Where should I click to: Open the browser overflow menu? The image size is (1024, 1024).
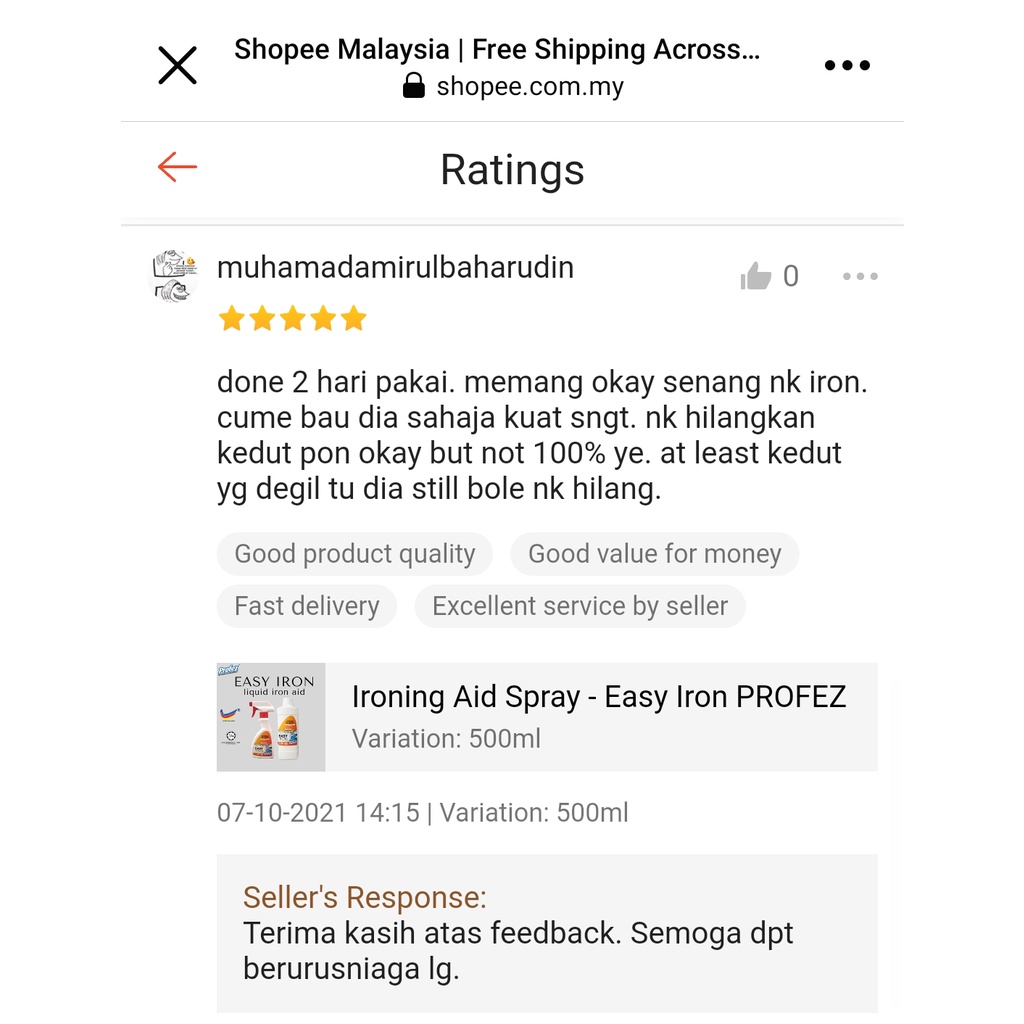click(x=847, y=65)
